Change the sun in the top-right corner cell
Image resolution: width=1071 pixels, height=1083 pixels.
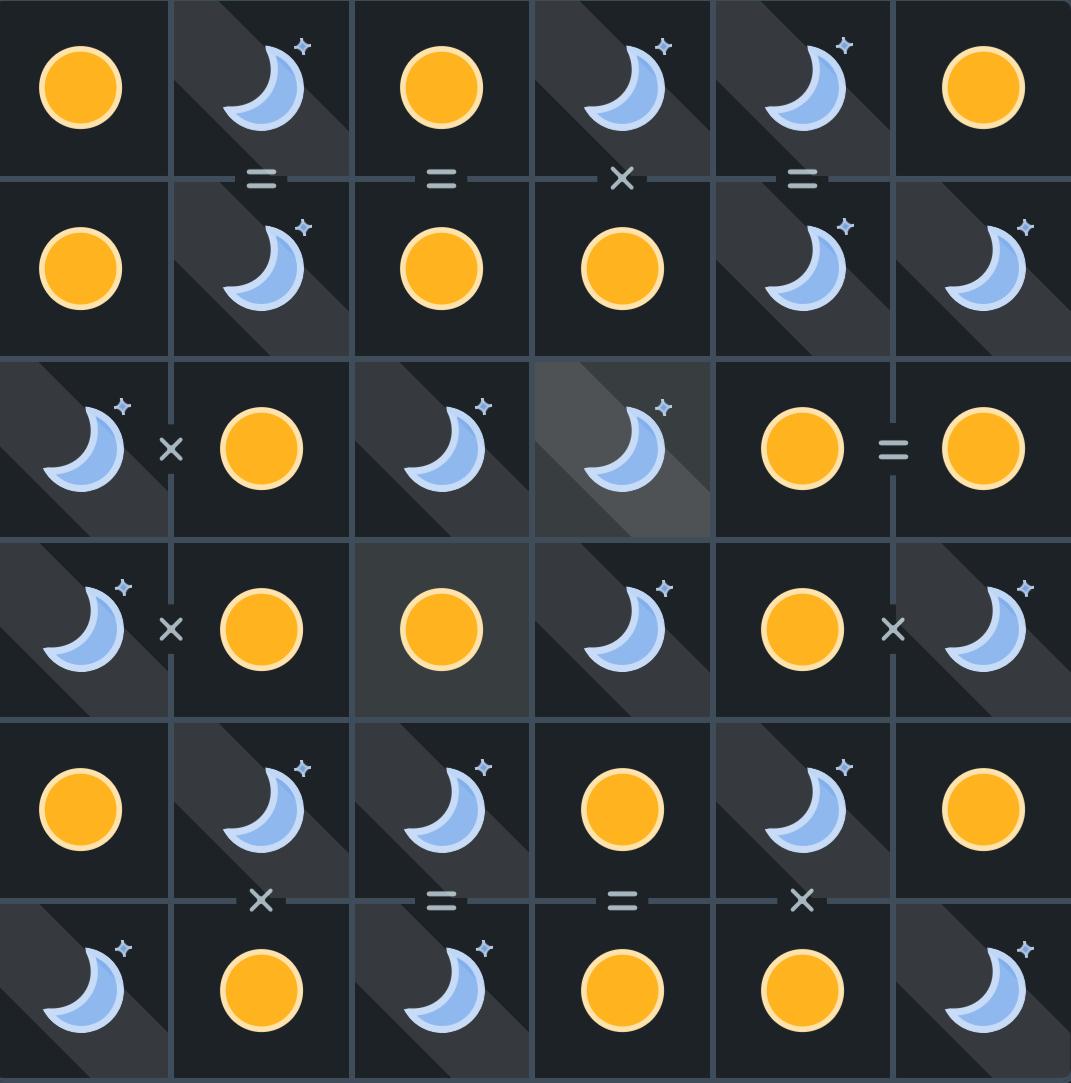(982, 88)
